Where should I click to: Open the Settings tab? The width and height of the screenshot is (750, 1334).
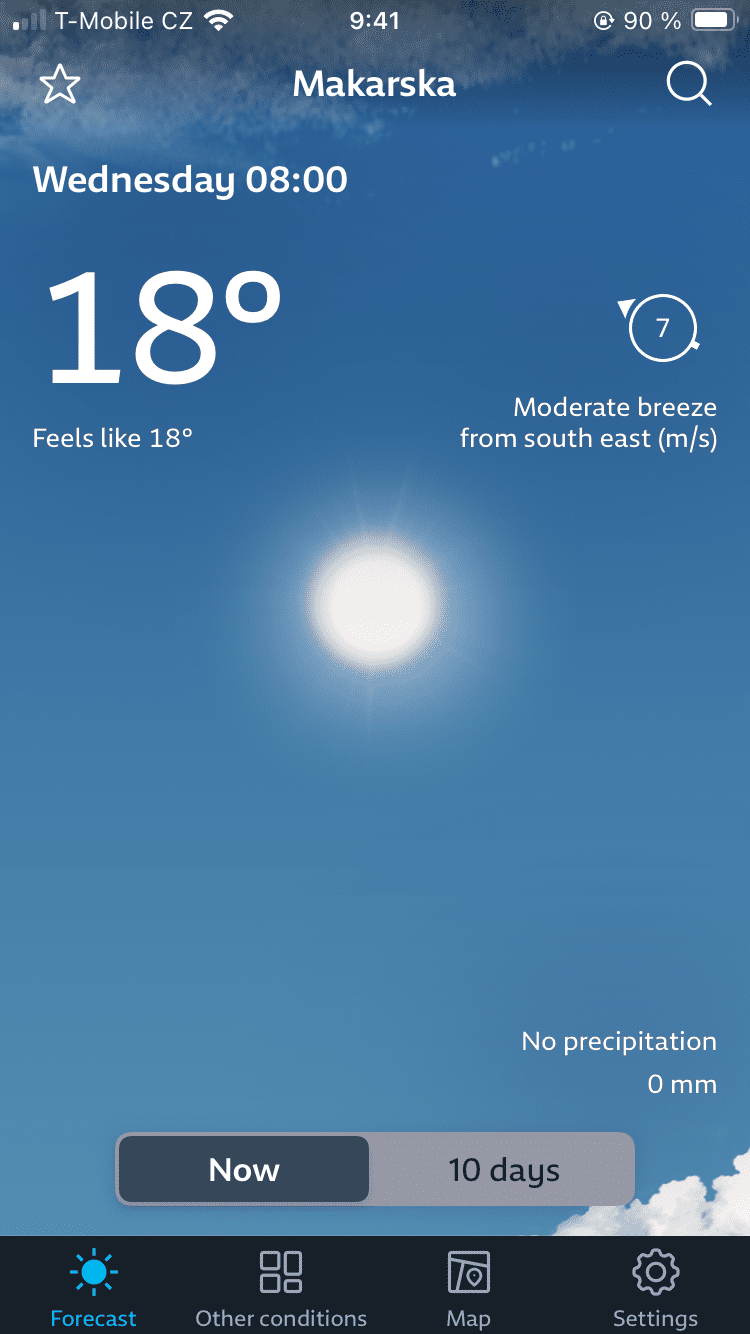(656, 1289)
